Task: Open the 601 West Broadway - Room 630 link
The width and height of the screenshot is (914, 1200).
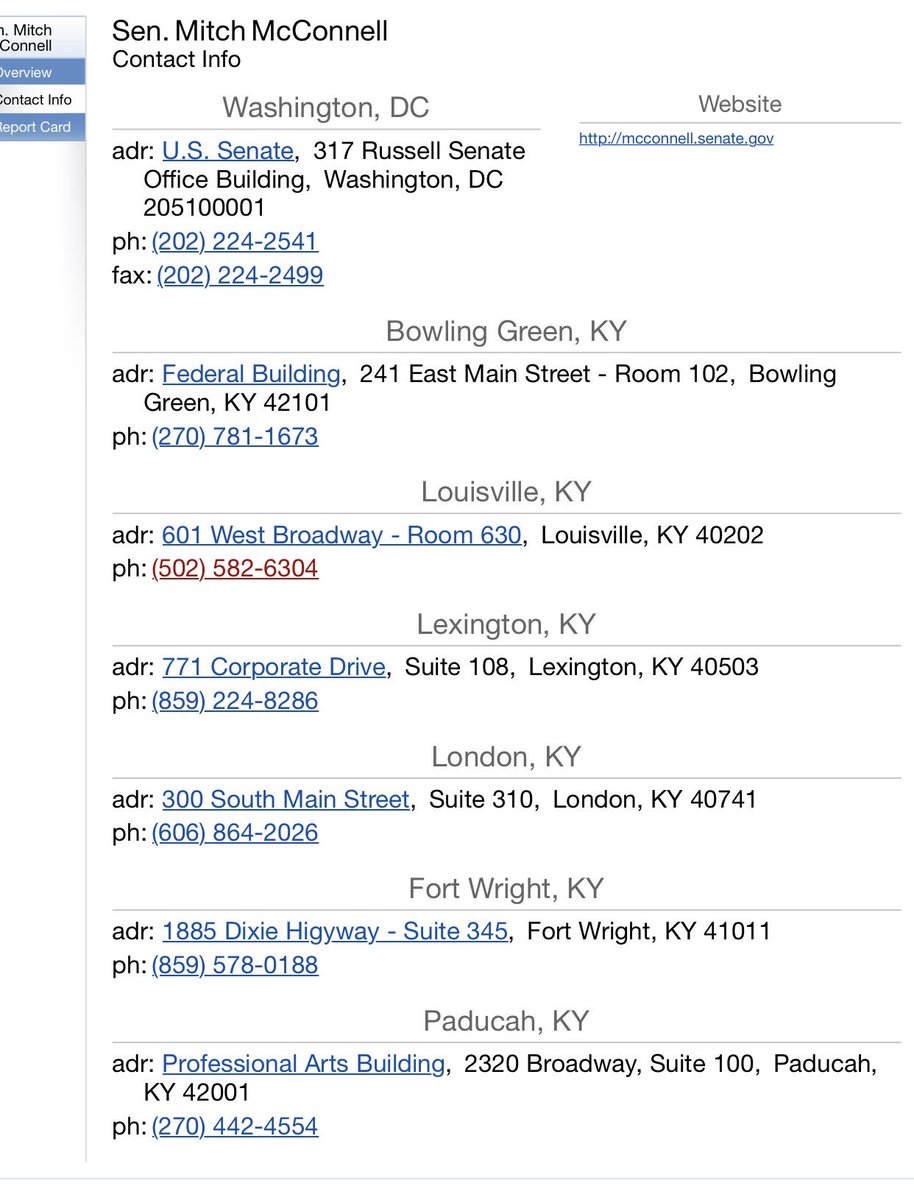Action: 341,535
